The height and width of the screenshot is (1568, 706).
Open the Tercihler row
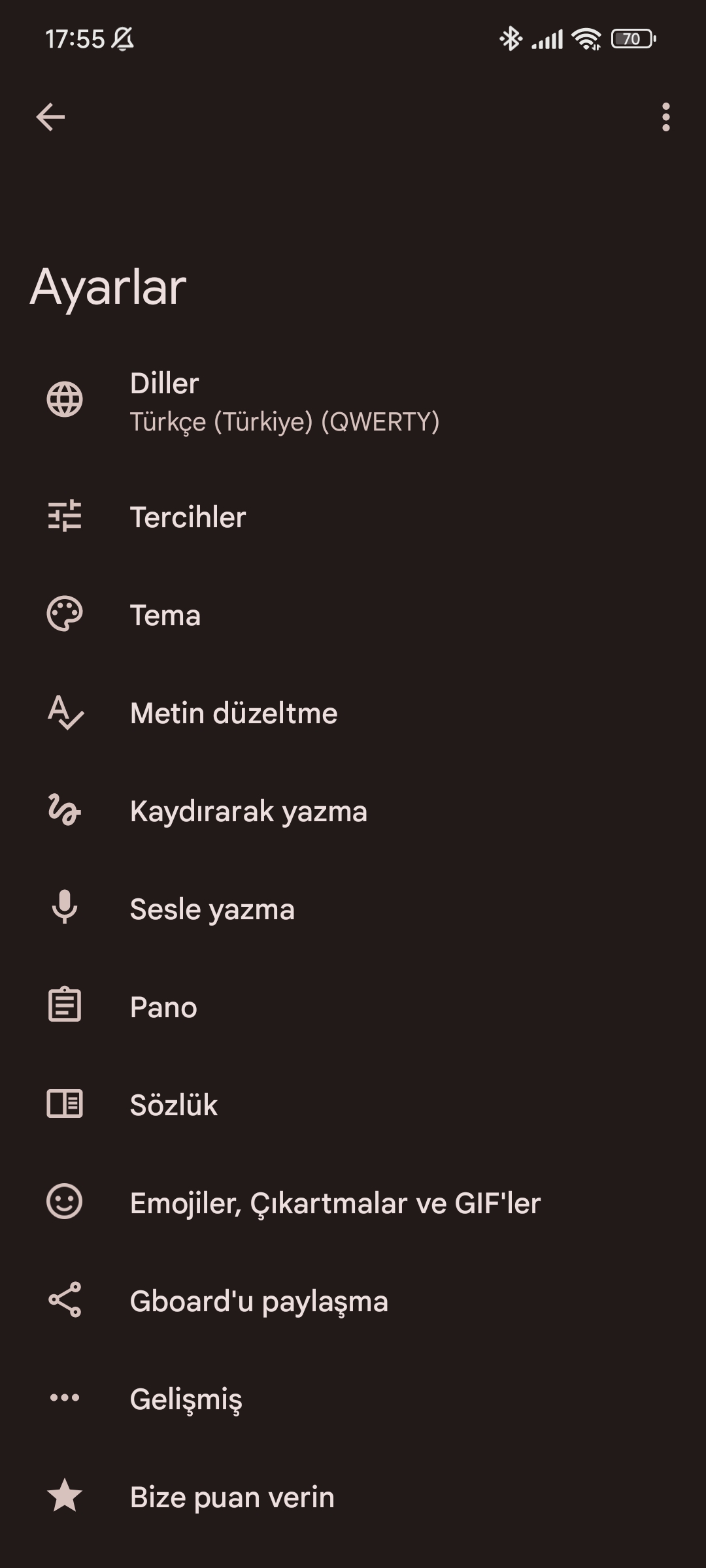click(x=353, y=517)
